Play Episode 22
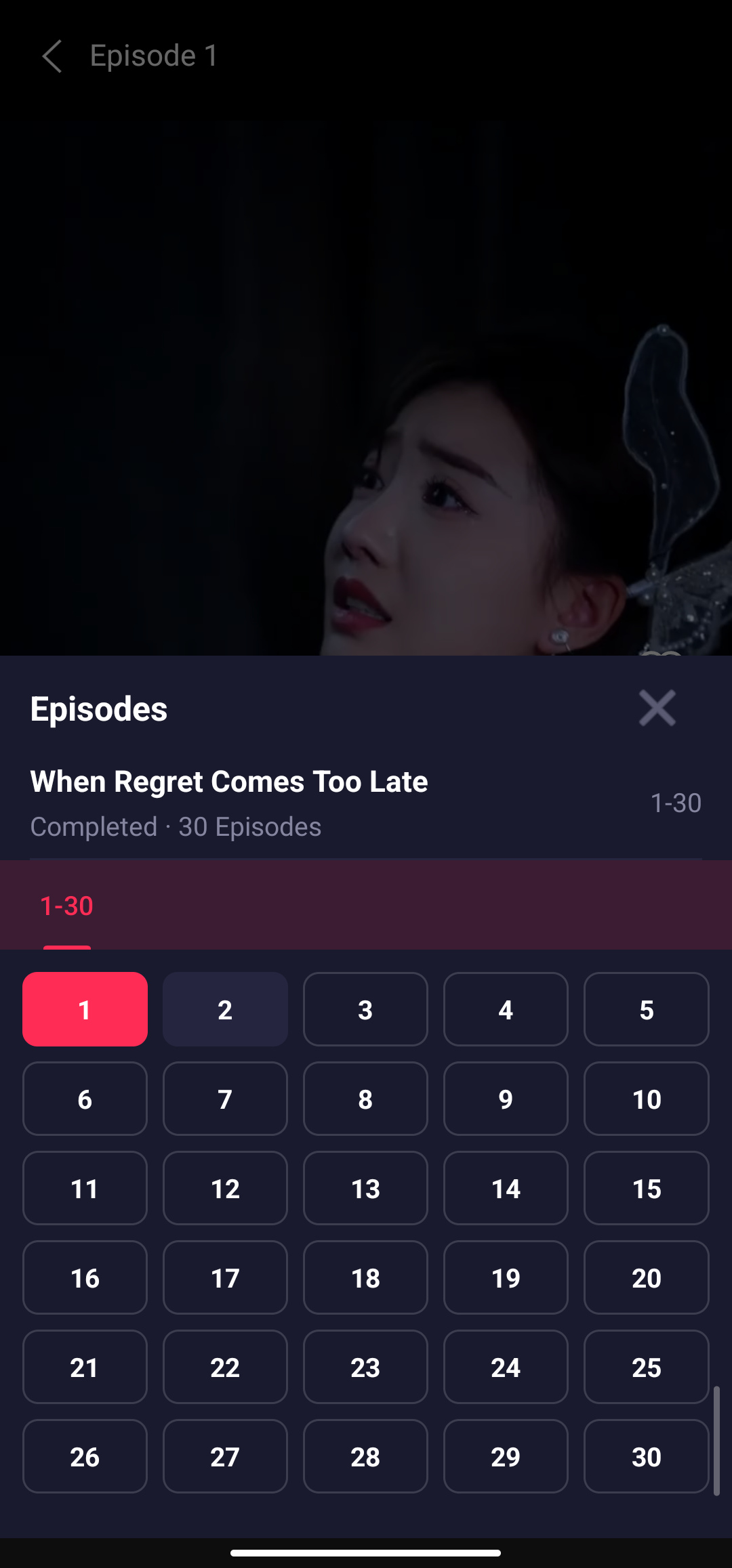This screenshot has height=1568, width=732. tap(225, 1367)
